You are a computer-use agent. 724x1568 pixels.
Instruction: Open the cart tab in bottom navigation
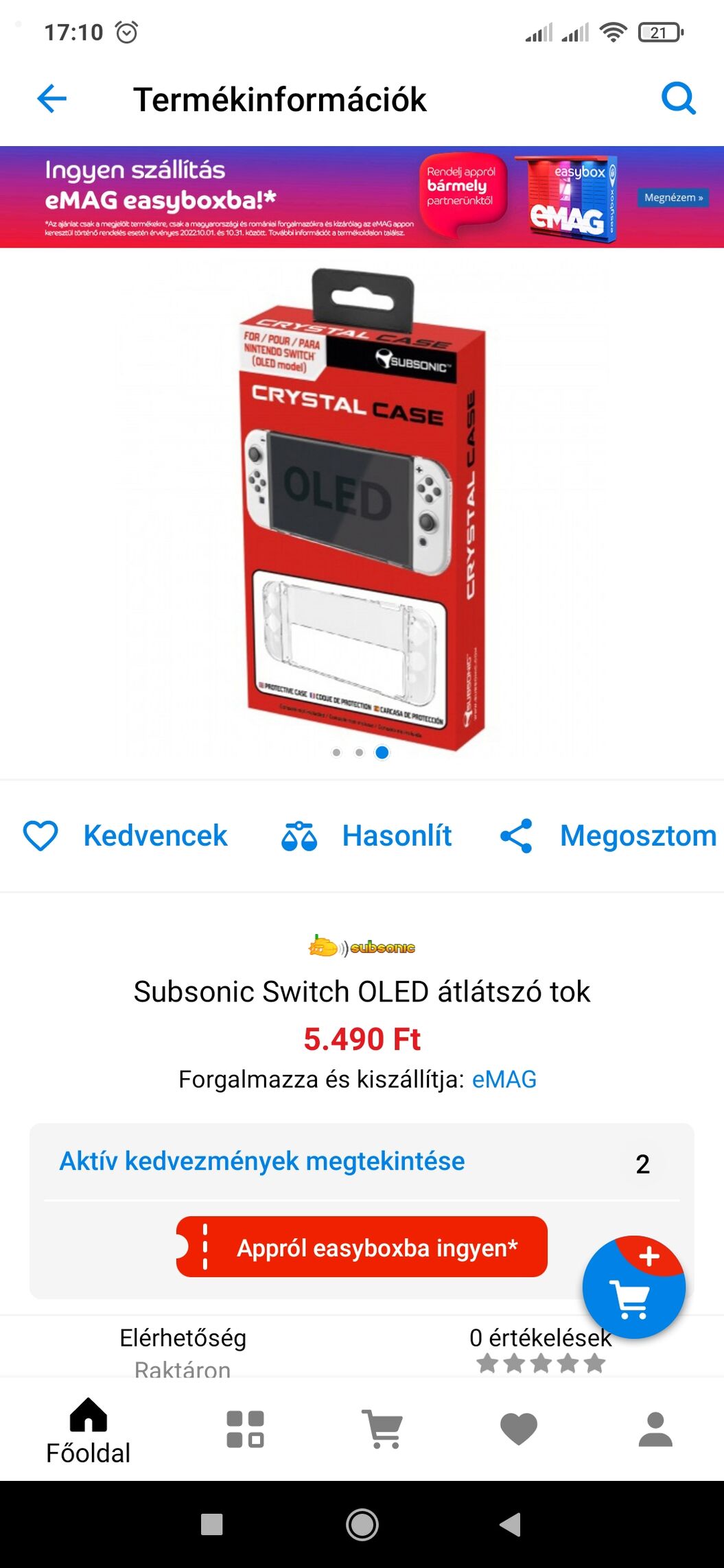point(382,1429)
